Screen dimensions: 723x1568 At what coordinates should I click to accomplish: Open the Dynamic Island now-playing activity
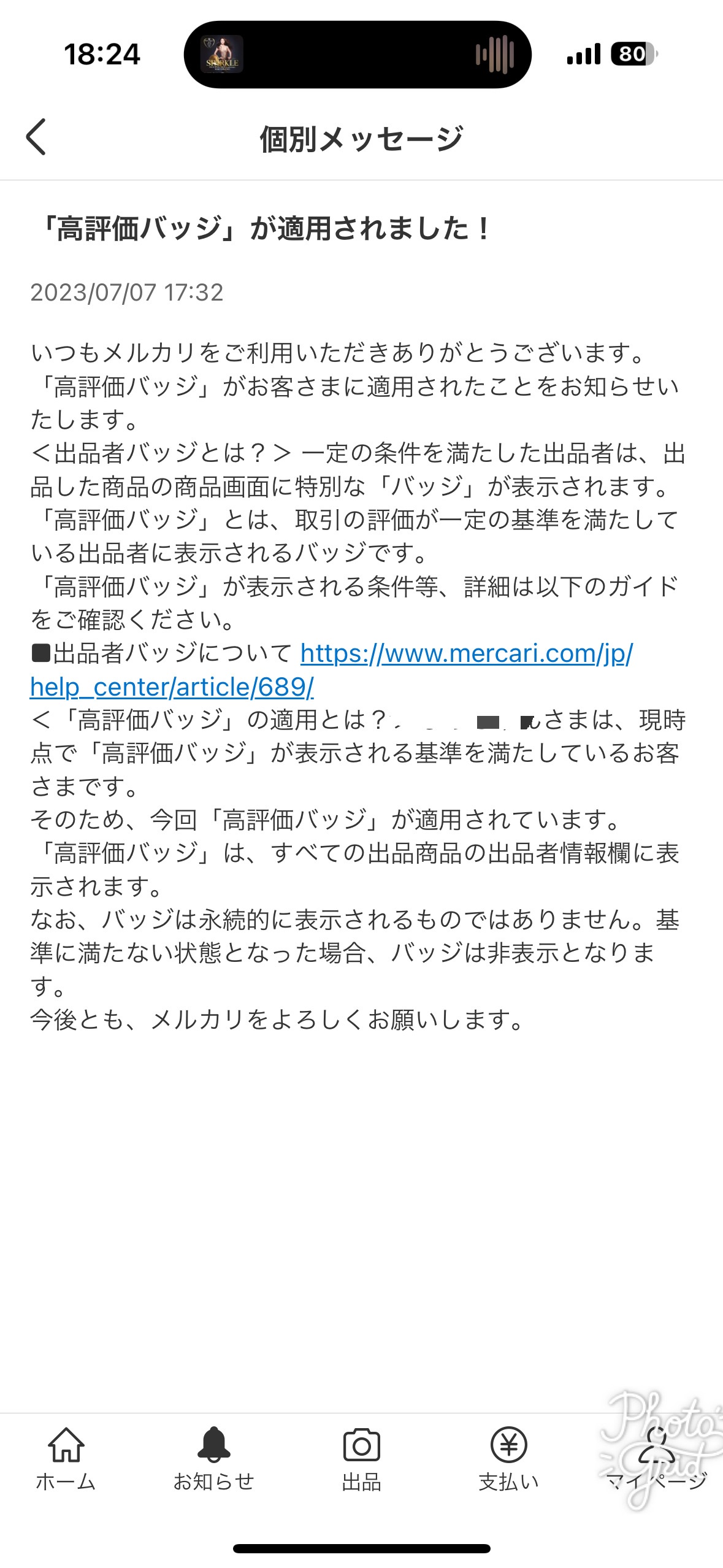point(358,55)
